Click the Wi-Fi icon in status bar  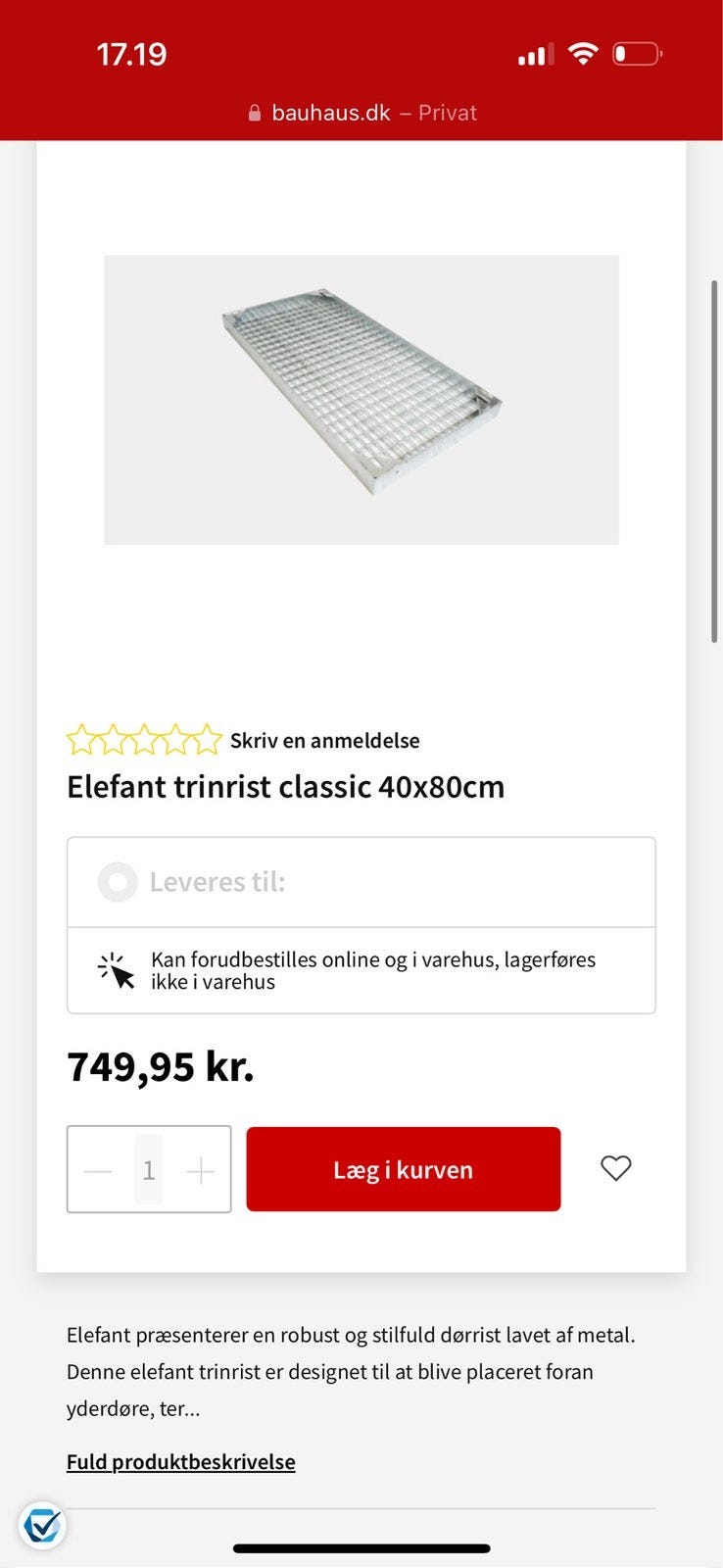click(x=583, y=54)
